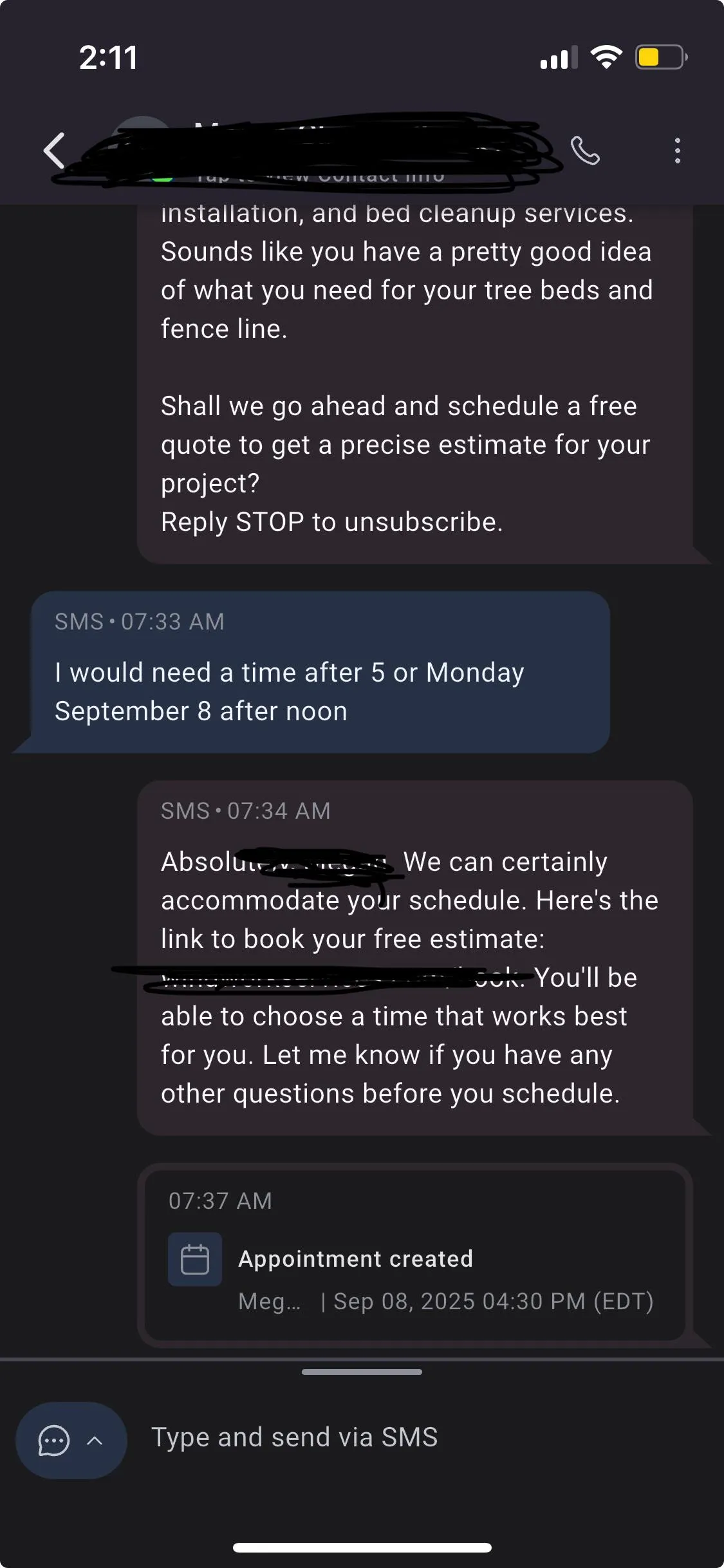This screenshot has width=724, height=1568.
Task: Open the three-dot overflow menu
Action: tap(677, 151)
